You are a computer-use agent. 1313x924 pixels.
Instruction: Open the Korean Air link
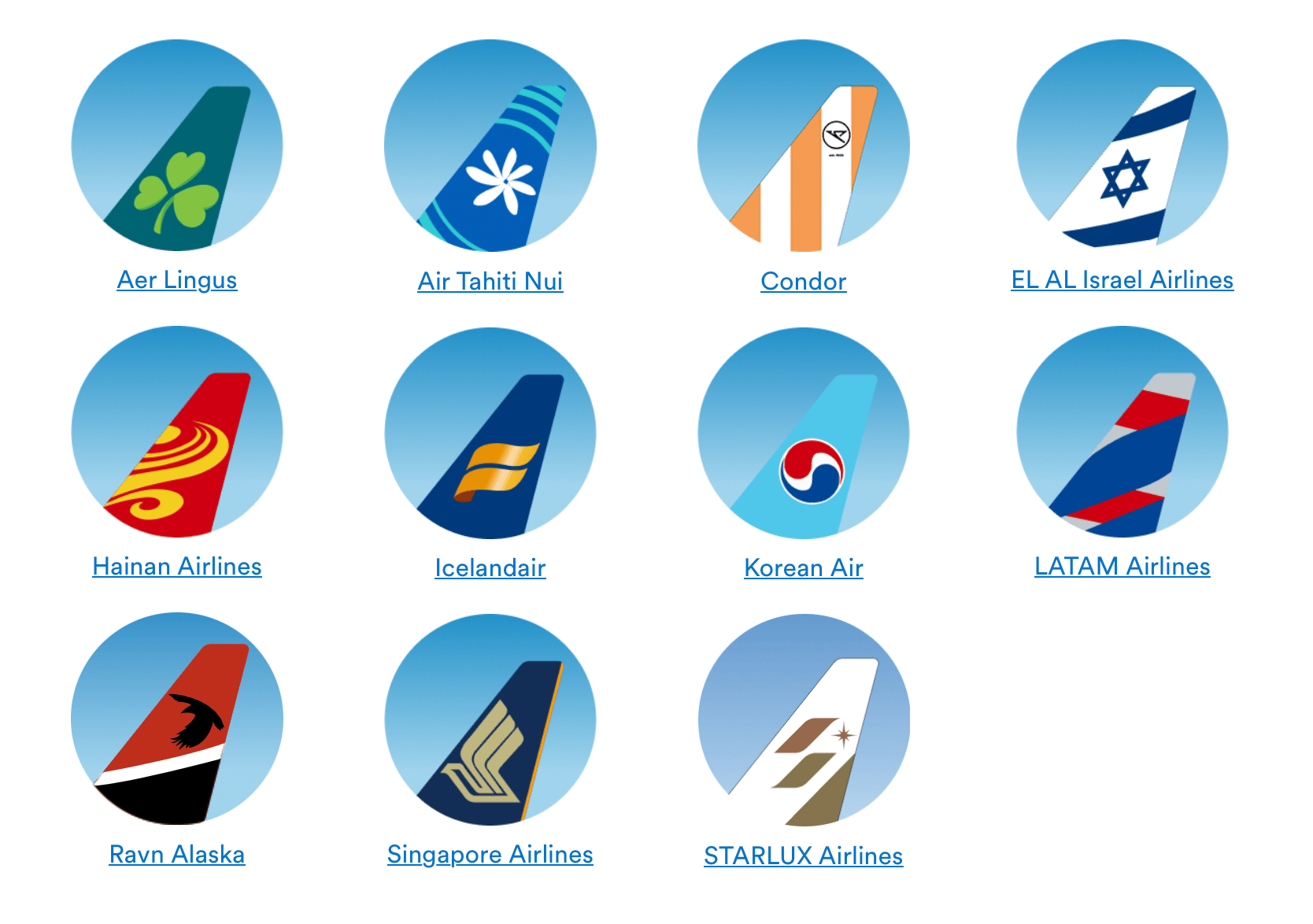point(804,567)
